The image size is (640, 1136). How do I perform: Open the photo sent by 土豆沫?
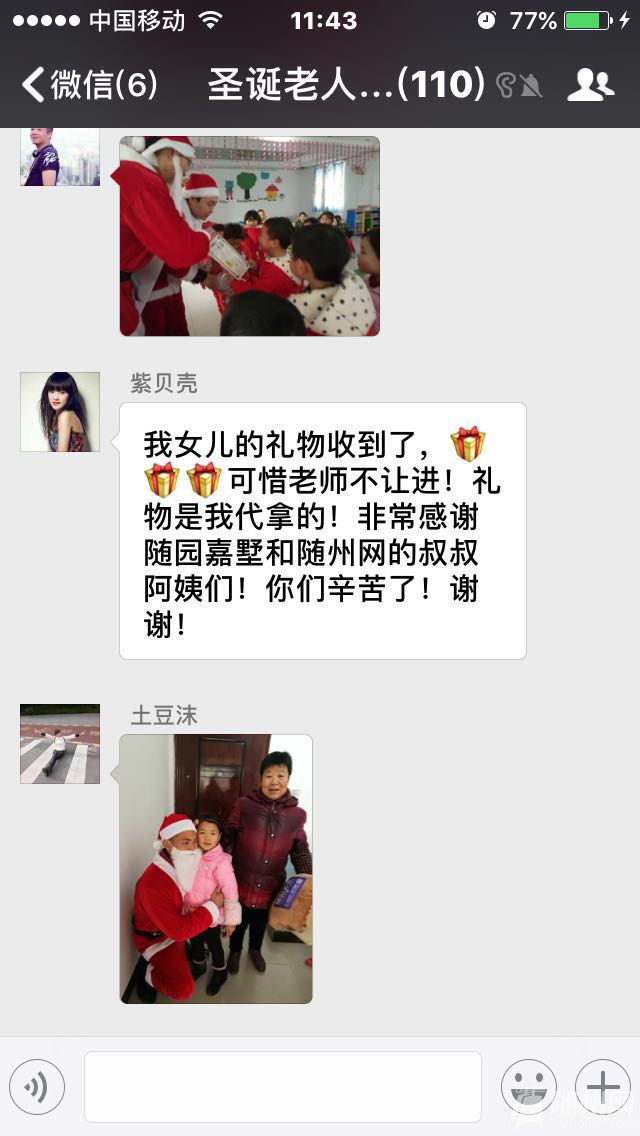(216, 868)
